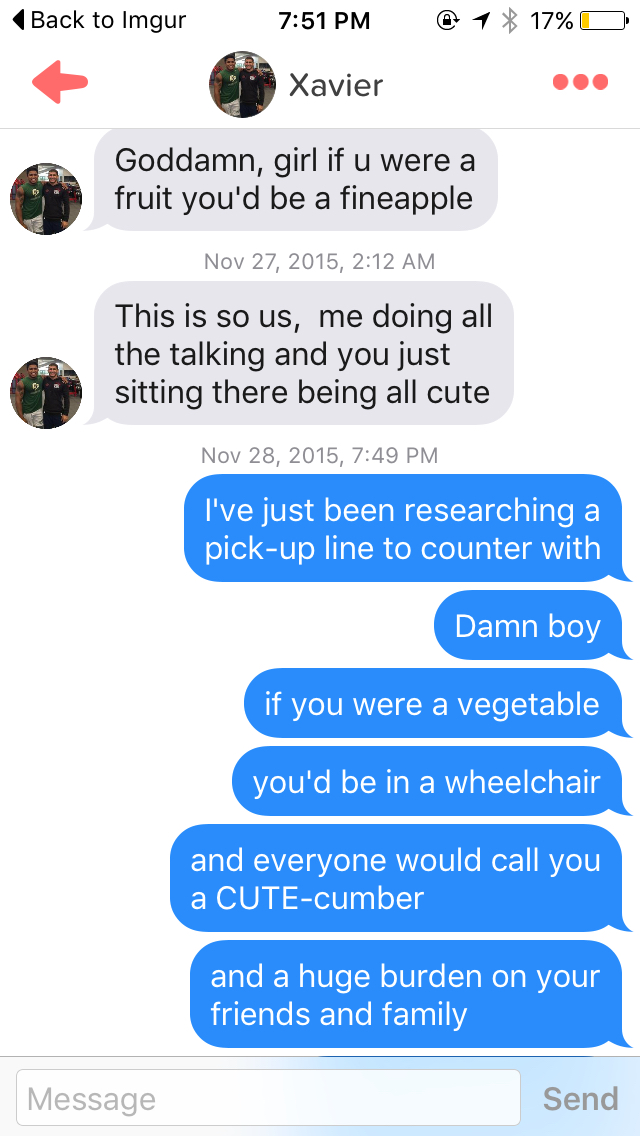Return to Imgur via Back to Imgur
The image size is (640, 1136).
[98, 20]
